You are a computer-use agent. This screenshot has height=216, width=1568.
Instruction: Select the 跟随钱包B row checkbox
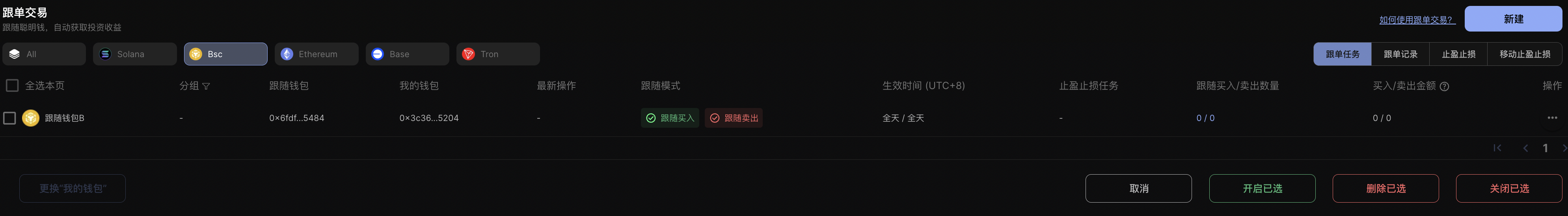pos(10,118)
